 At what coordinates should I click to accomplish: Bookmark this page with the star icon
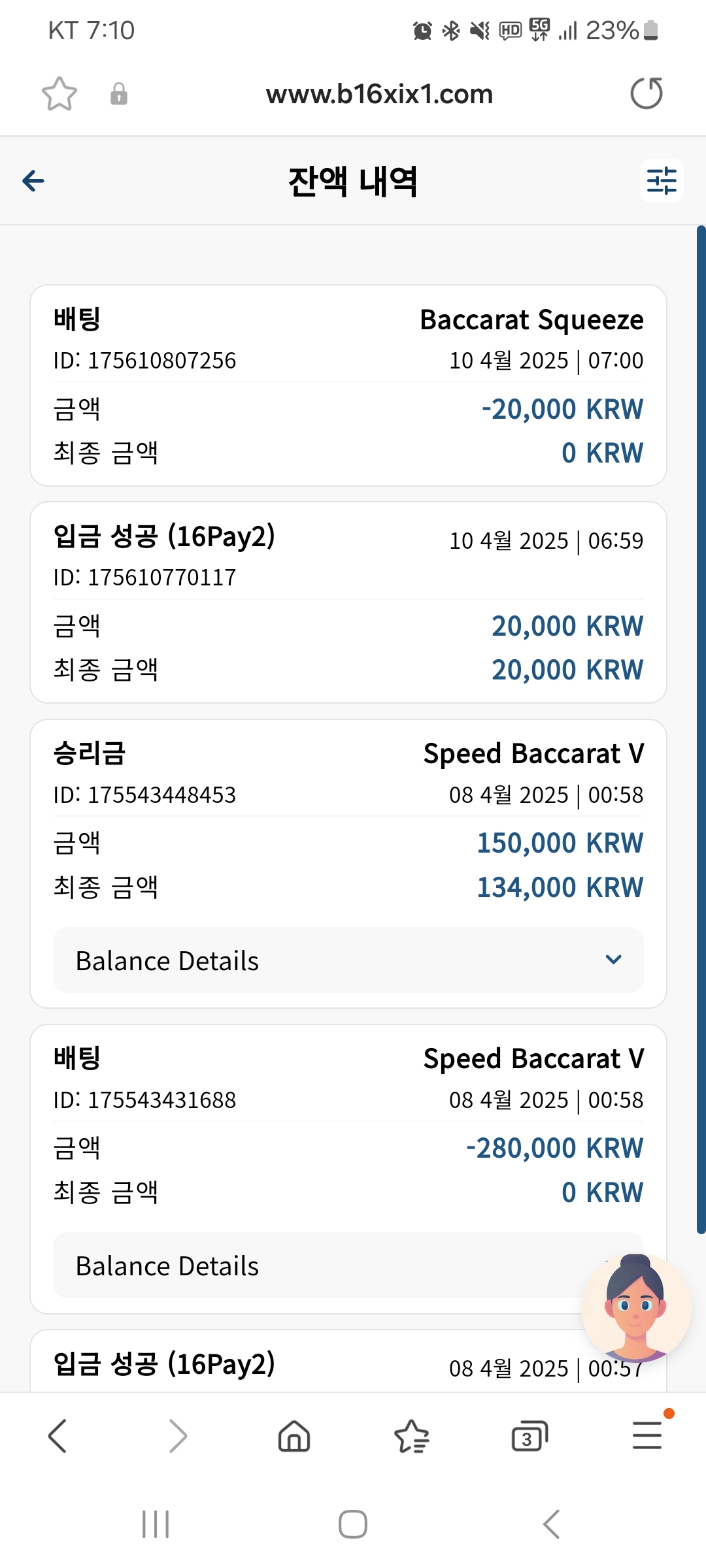tap(59, 94)
